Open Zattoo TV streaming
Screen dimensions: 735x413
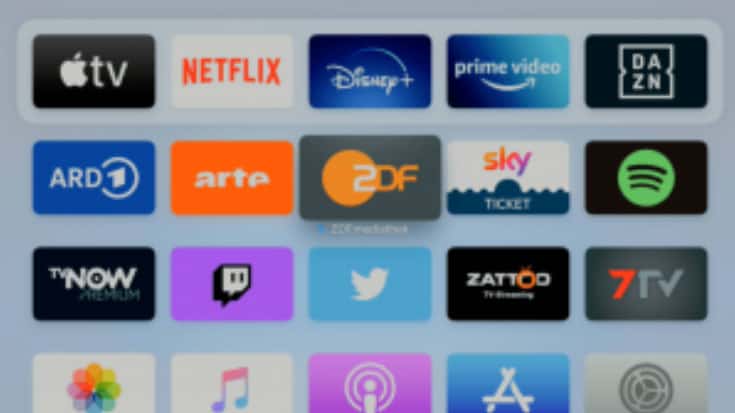click(508, 284)
